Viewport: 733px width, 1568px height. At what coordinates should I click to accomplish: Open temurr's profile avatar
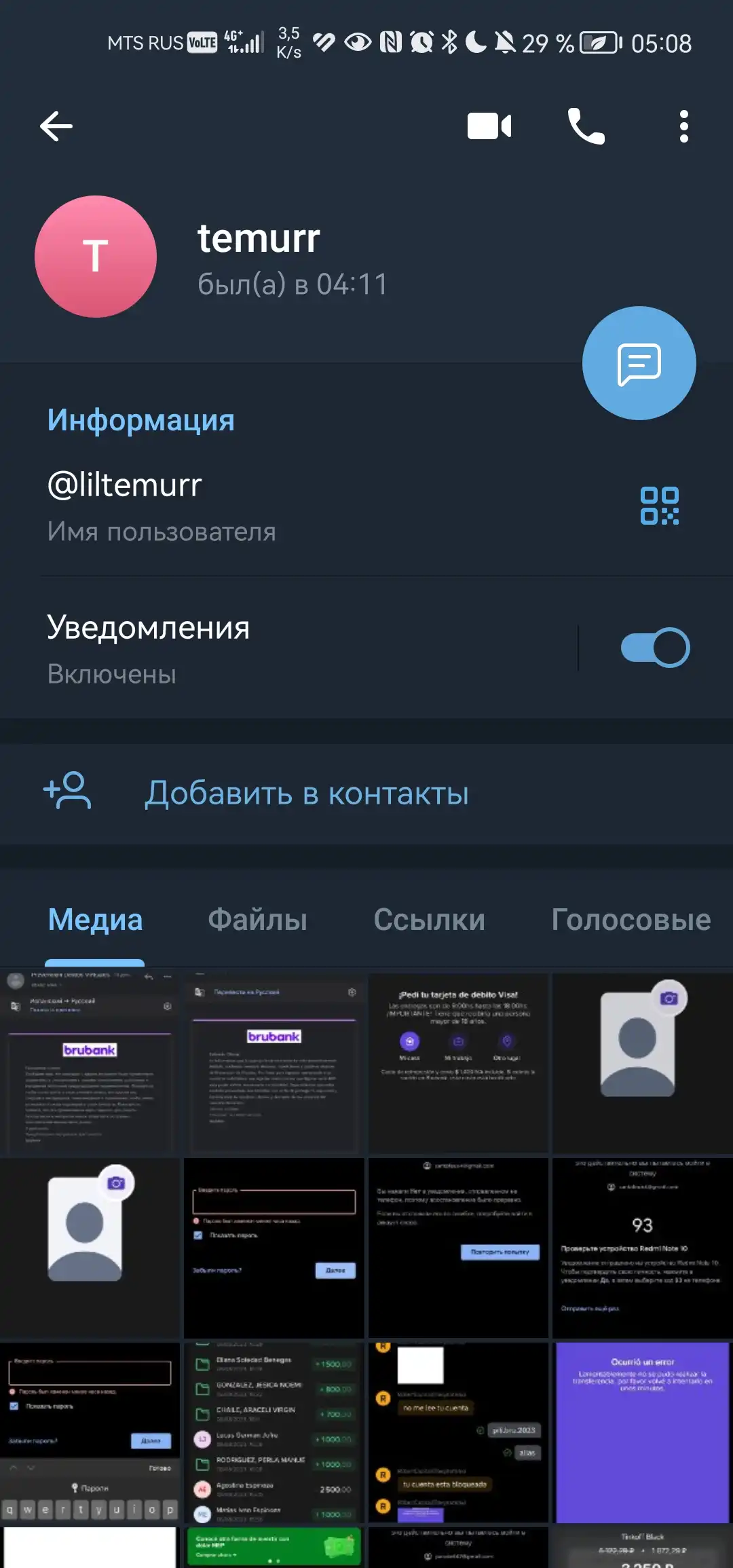point(96,257)
